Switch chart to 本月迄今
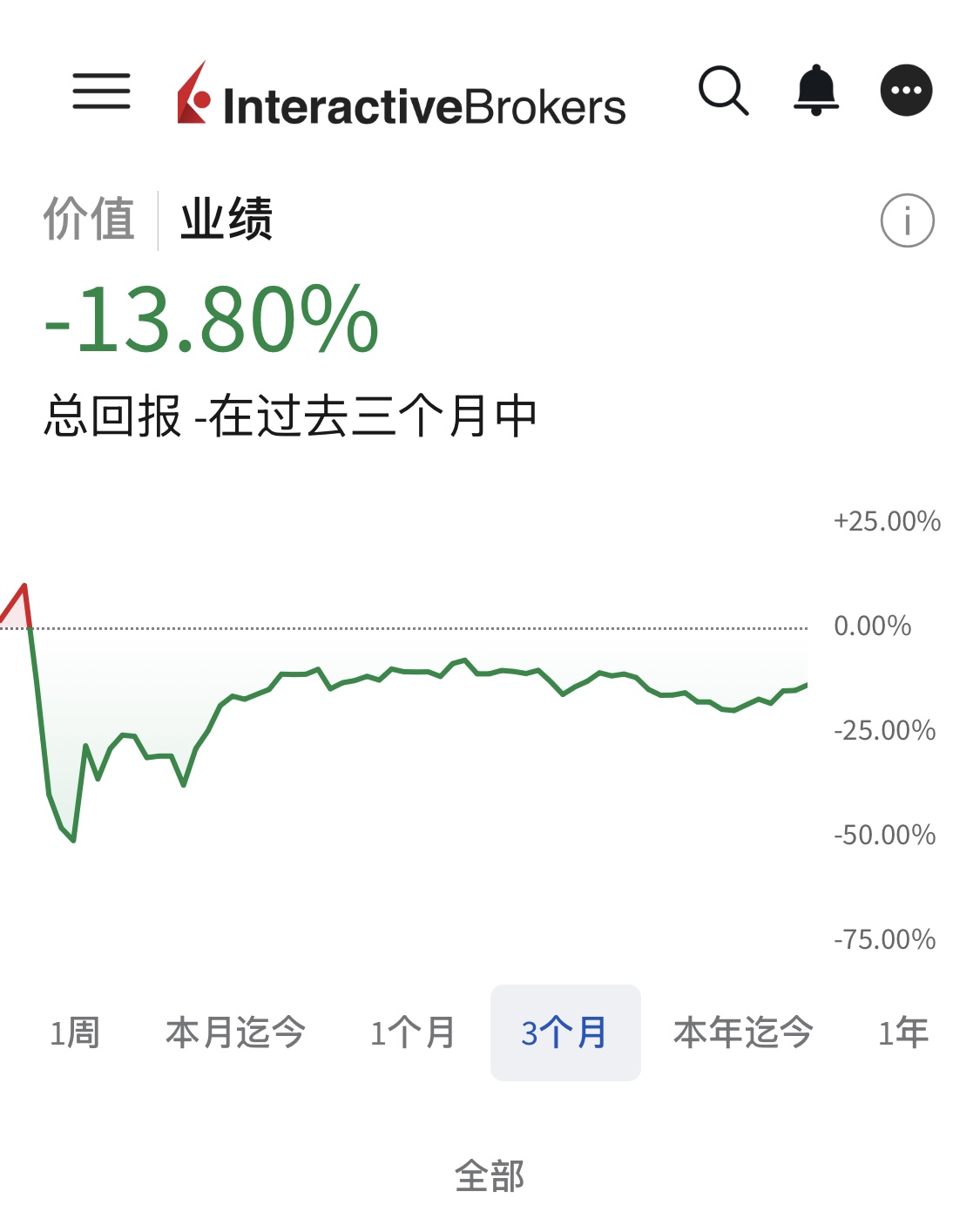 pyautogui.click(x=235, y=1033)
